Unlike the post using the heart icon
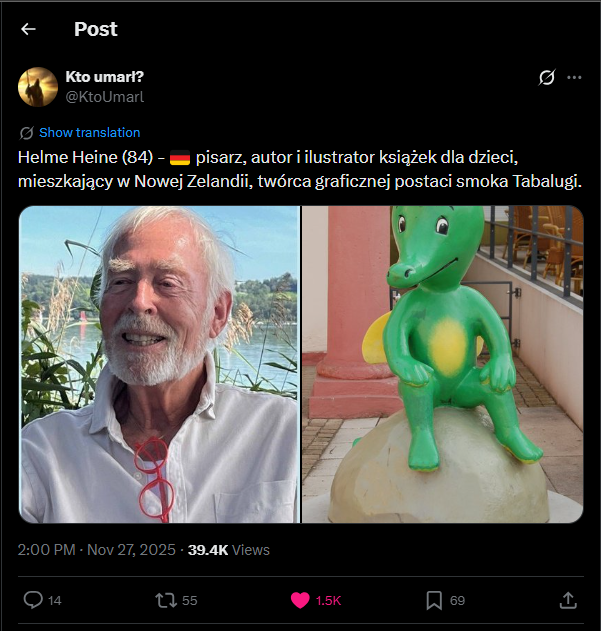 tap(300, 600)
